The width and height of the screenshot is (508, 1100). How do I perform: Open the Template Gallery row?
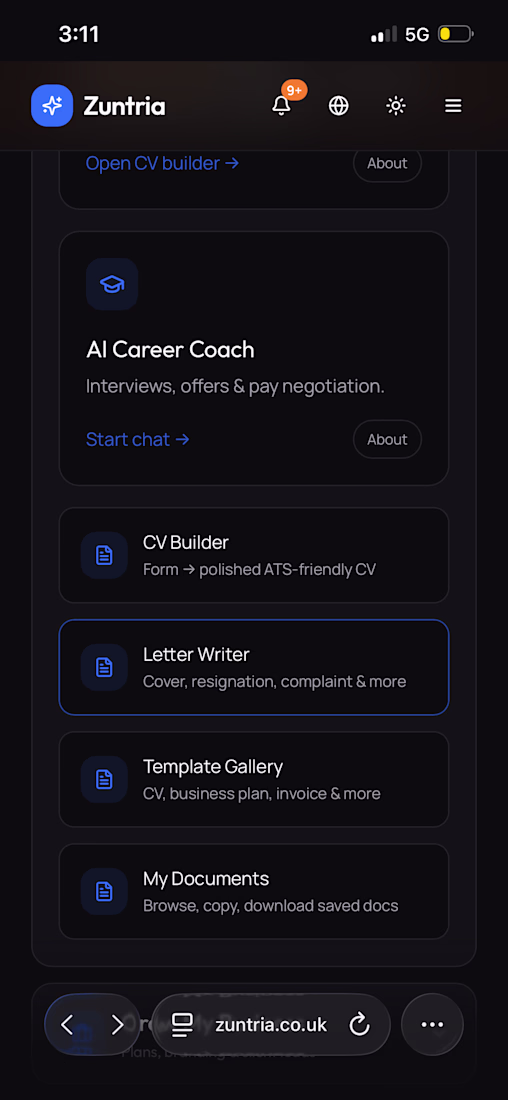(x=254, y=779)
